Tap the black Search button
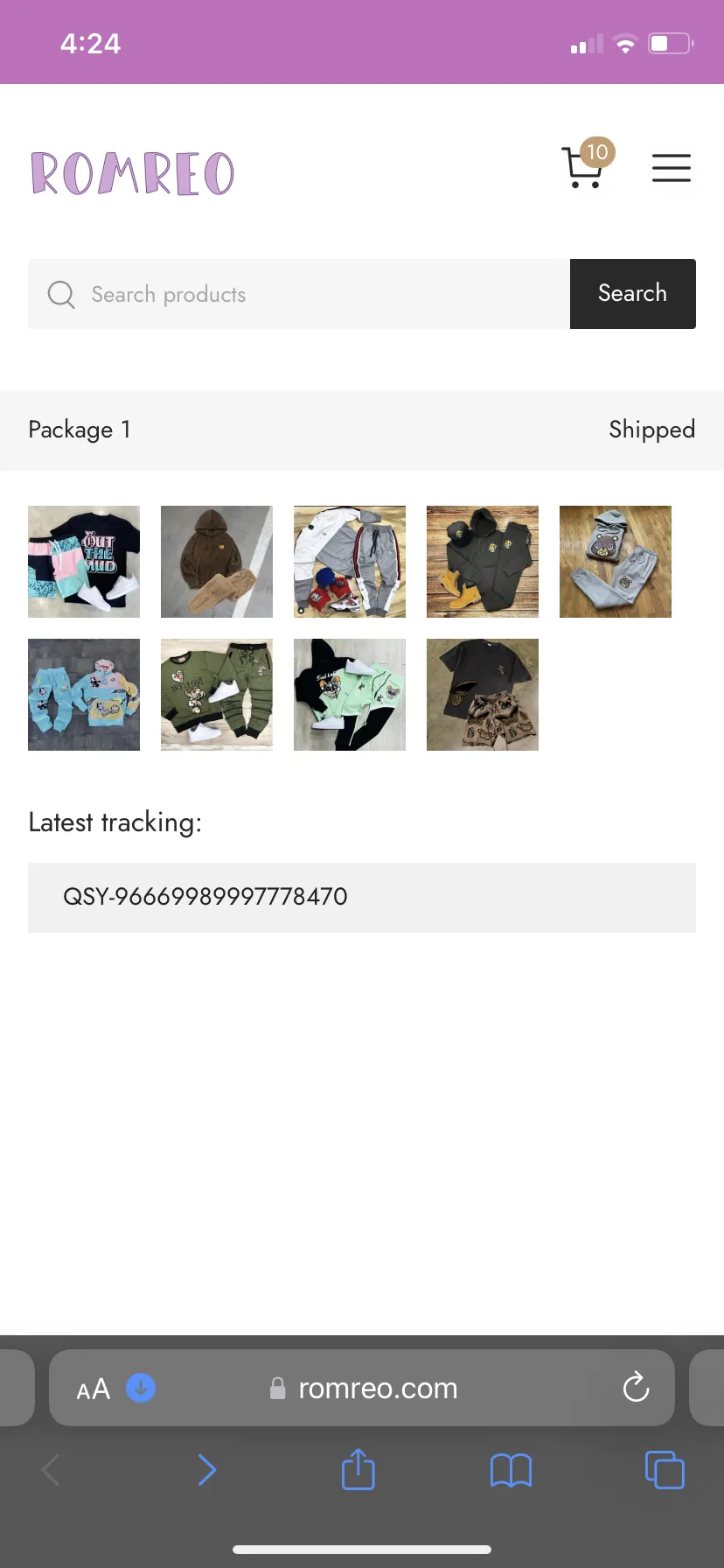Screen dimensions: 724x1568 633,294
